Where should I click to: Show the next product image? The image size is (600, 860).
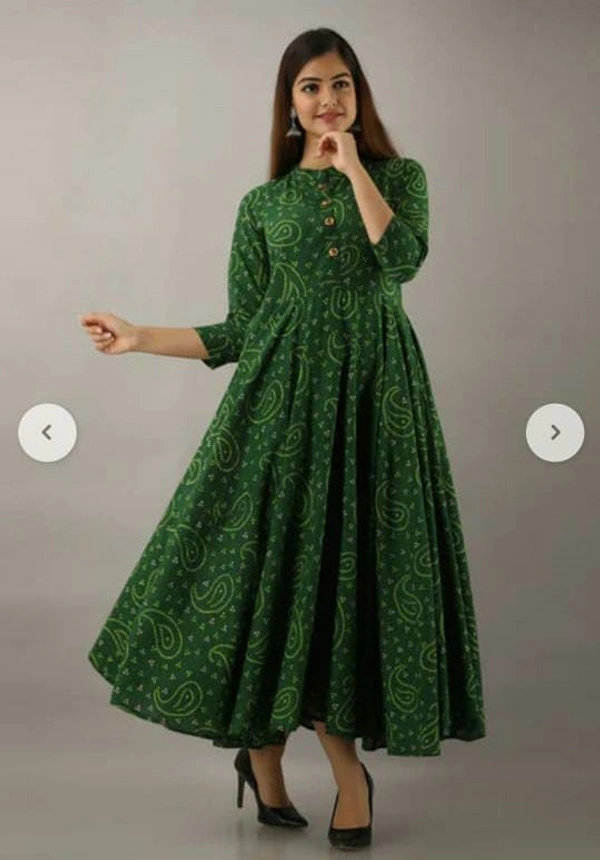pyautogui.click(x=555, y=432)
